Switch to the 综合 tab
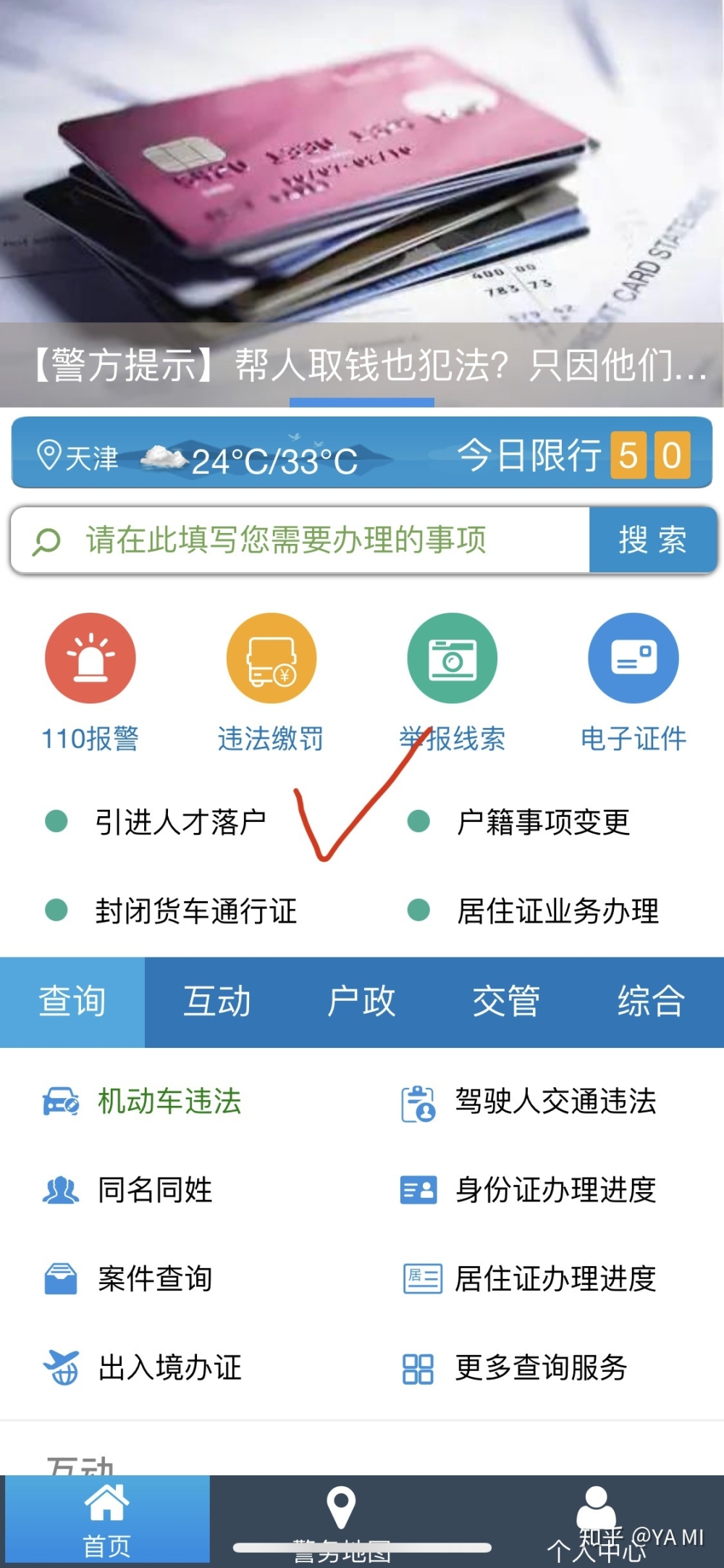The width and height of the screenshot is (724, 1568). click(x=651, y=1002)
